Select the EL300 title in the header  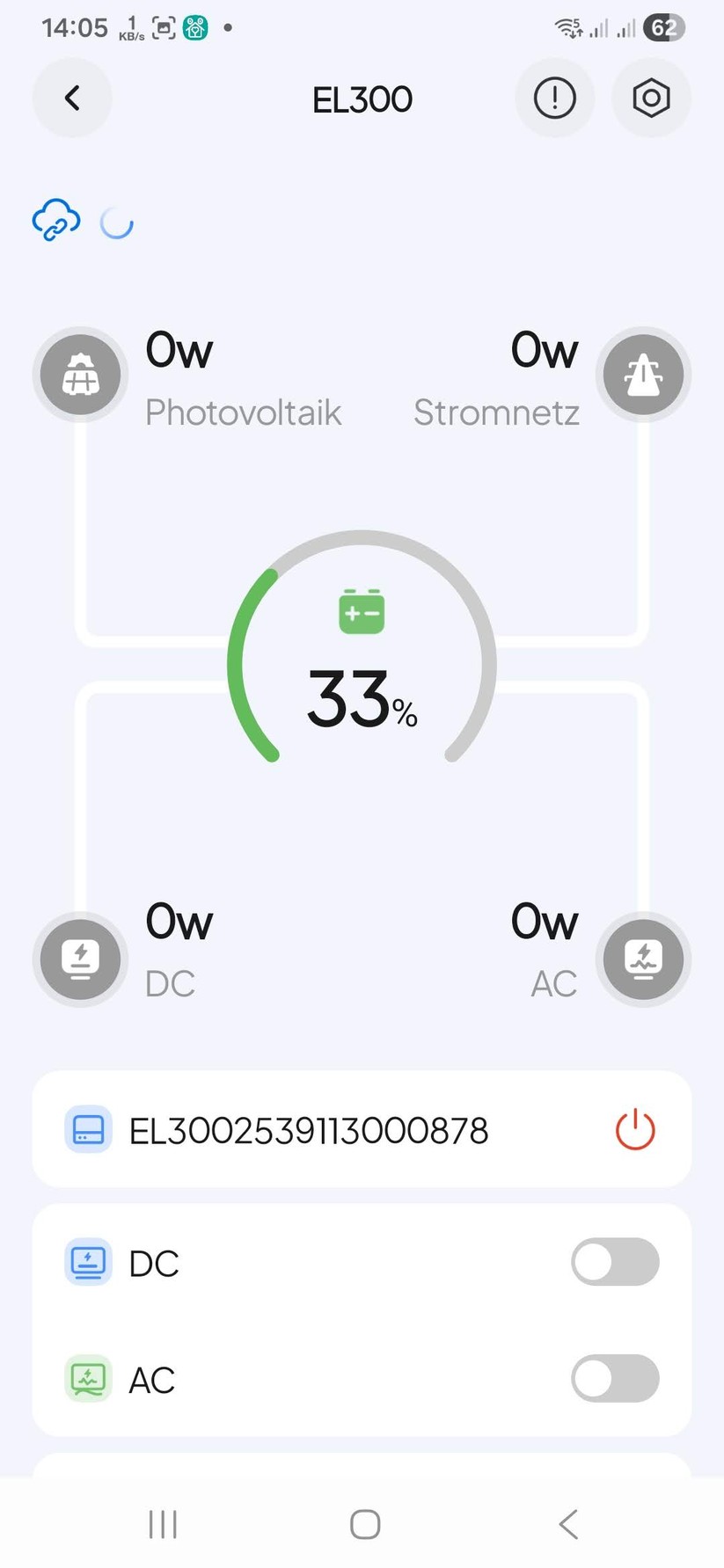362,98
